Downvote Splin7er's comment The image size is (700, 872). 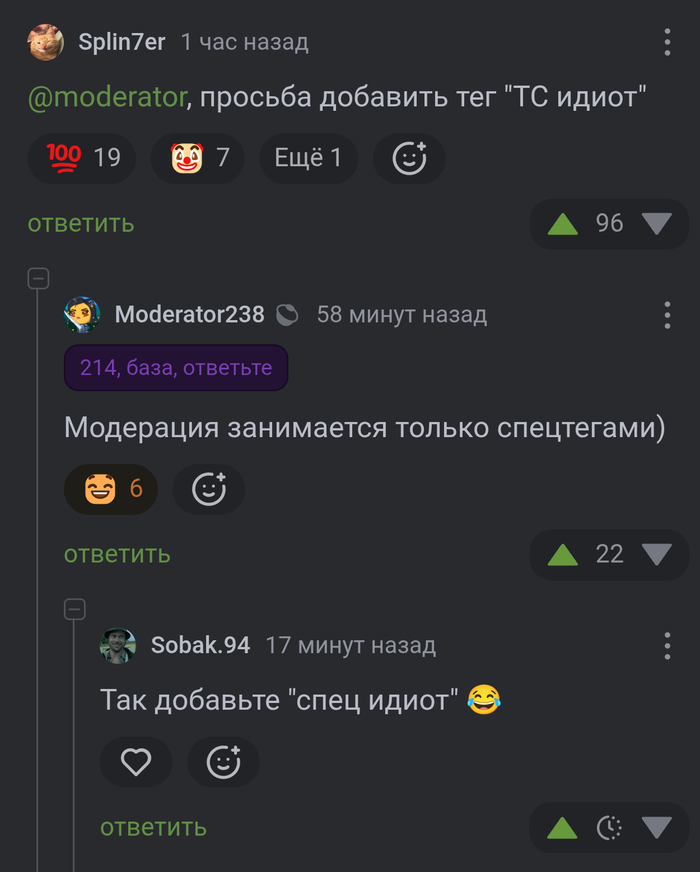click(x=657, y=223)
